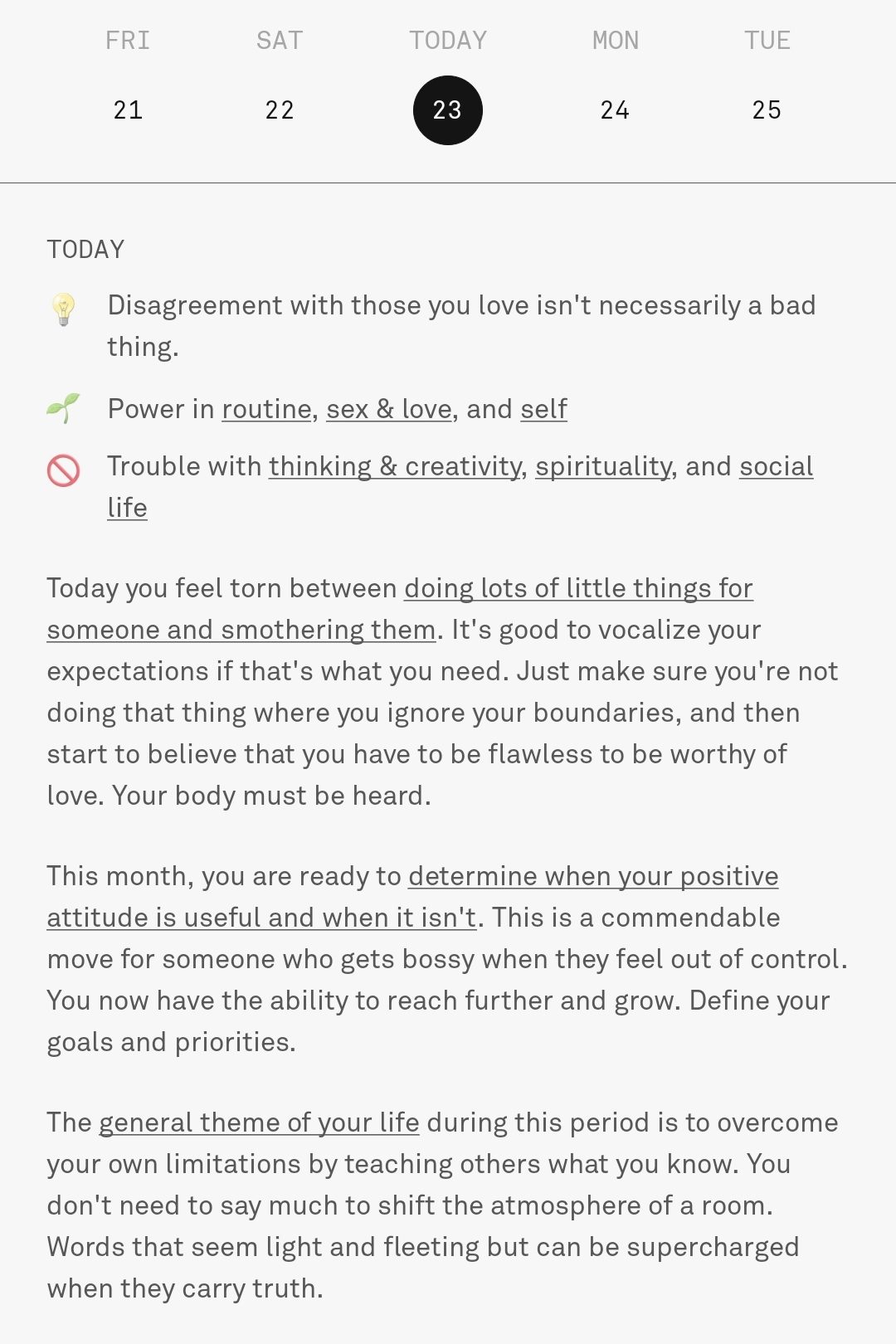896x1344 pixels.
Task: Open 'general theme of your life' link
Action: [259, 1122]
